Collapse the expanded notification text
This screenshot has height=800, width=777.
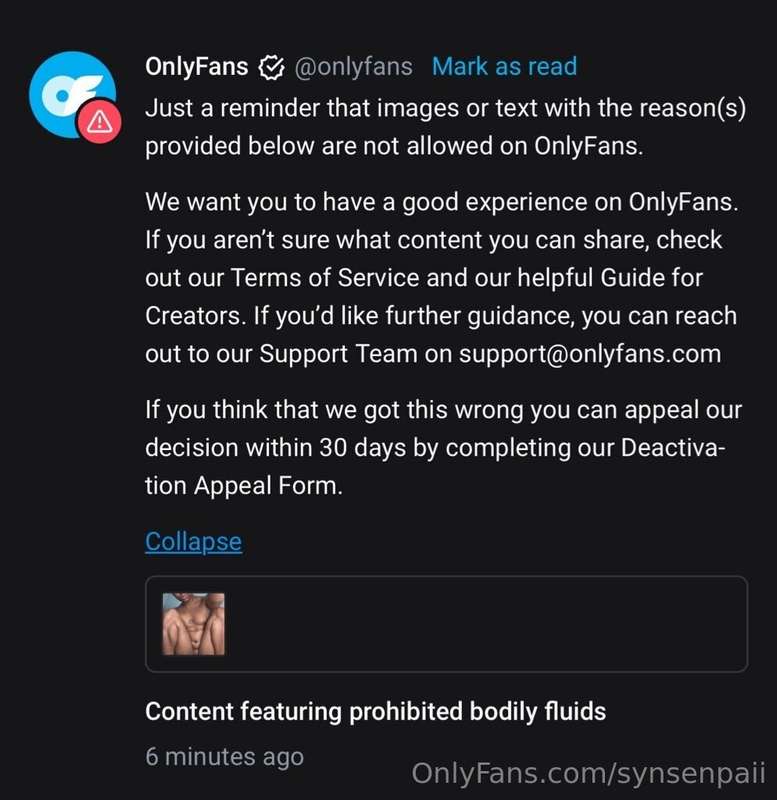tap(193, 541)
